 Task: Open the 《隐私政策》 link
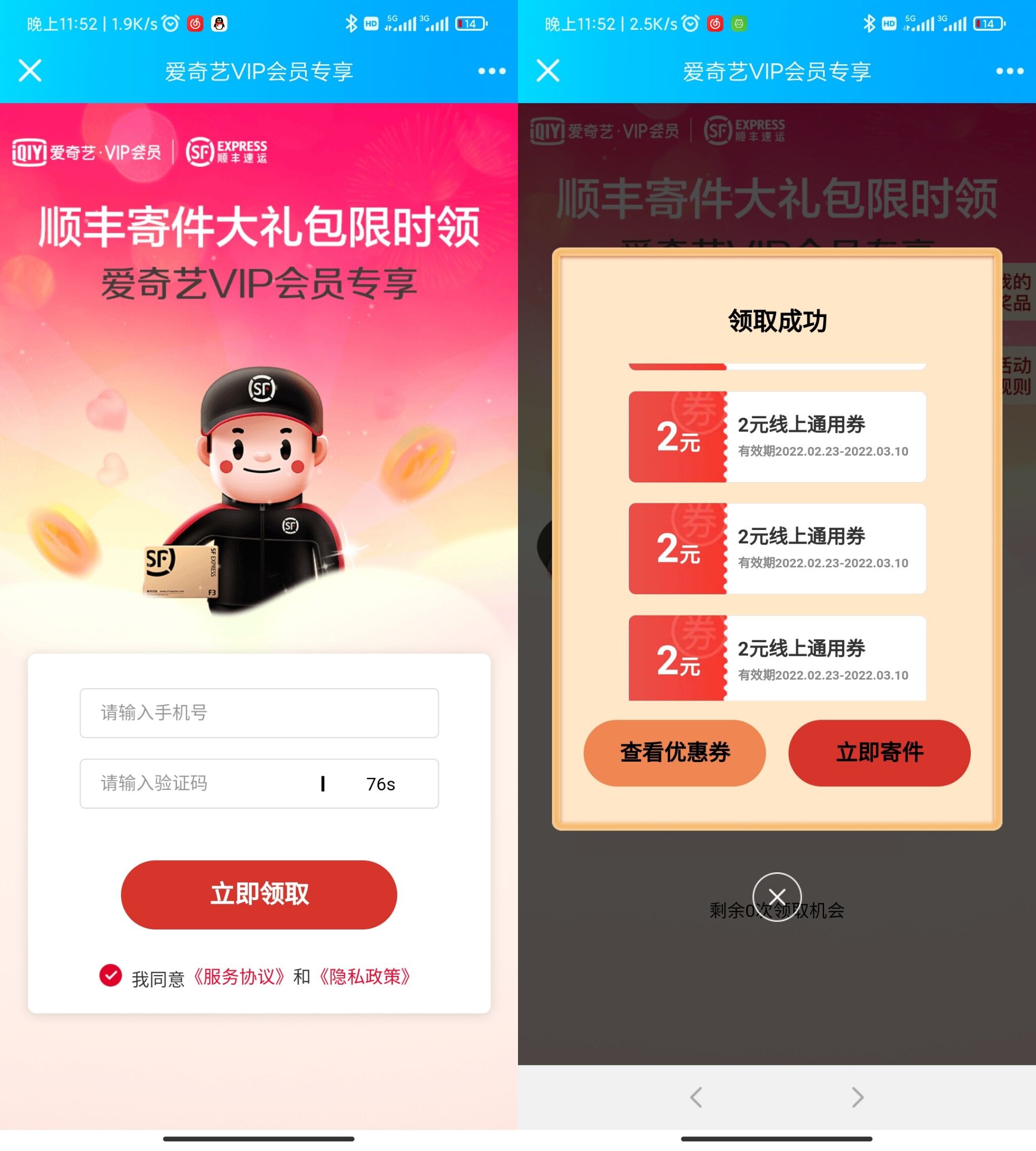point(365,977)
